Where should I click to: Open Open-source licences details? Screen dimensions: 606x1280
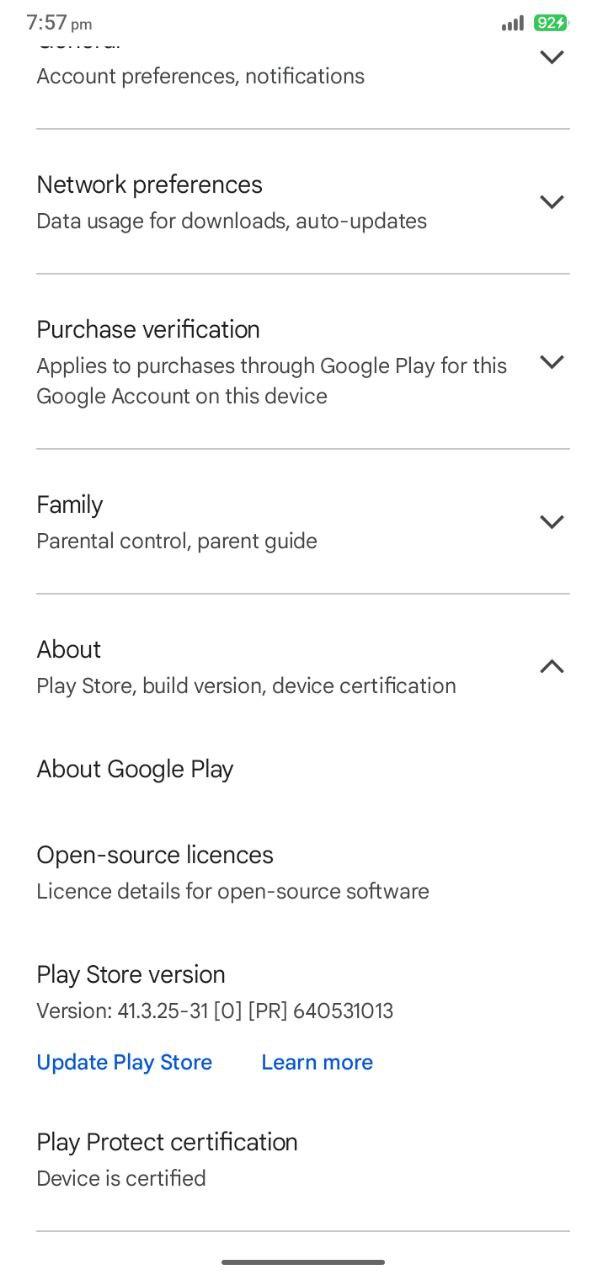(x=303, y=872)
